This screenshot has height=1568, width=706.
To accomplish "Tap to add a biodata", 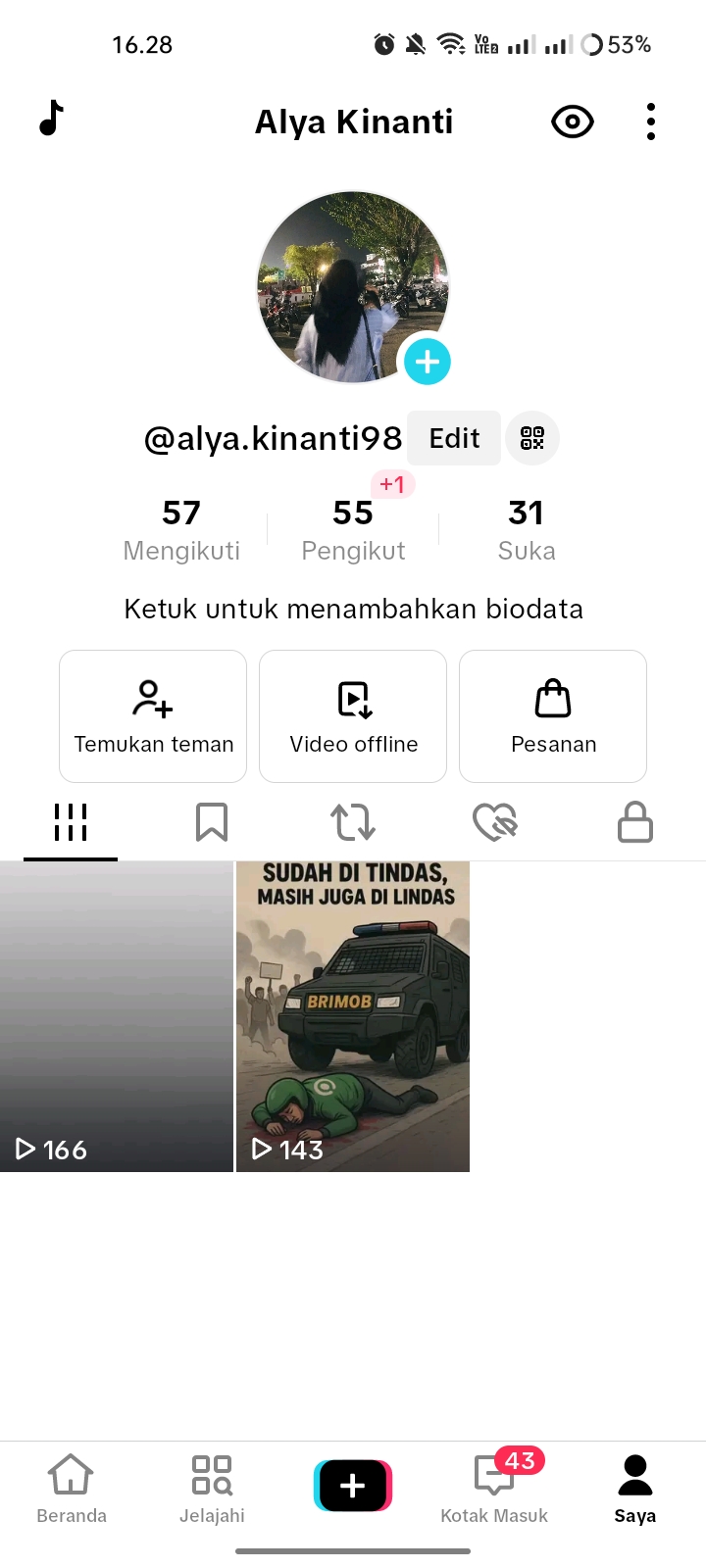I will 353,610.
